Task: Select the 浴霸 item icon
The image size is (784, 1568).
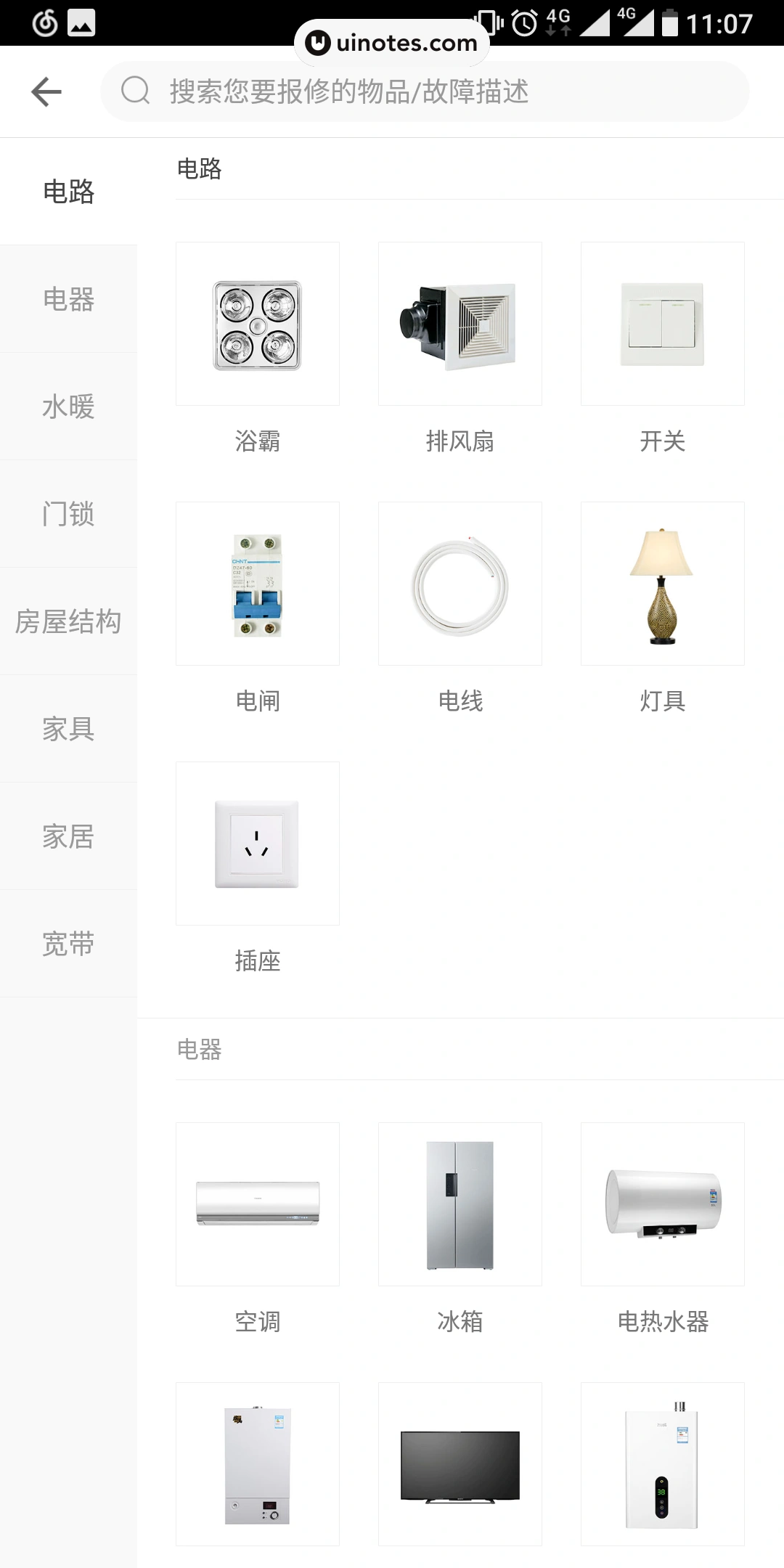Action: pos(257,324)
